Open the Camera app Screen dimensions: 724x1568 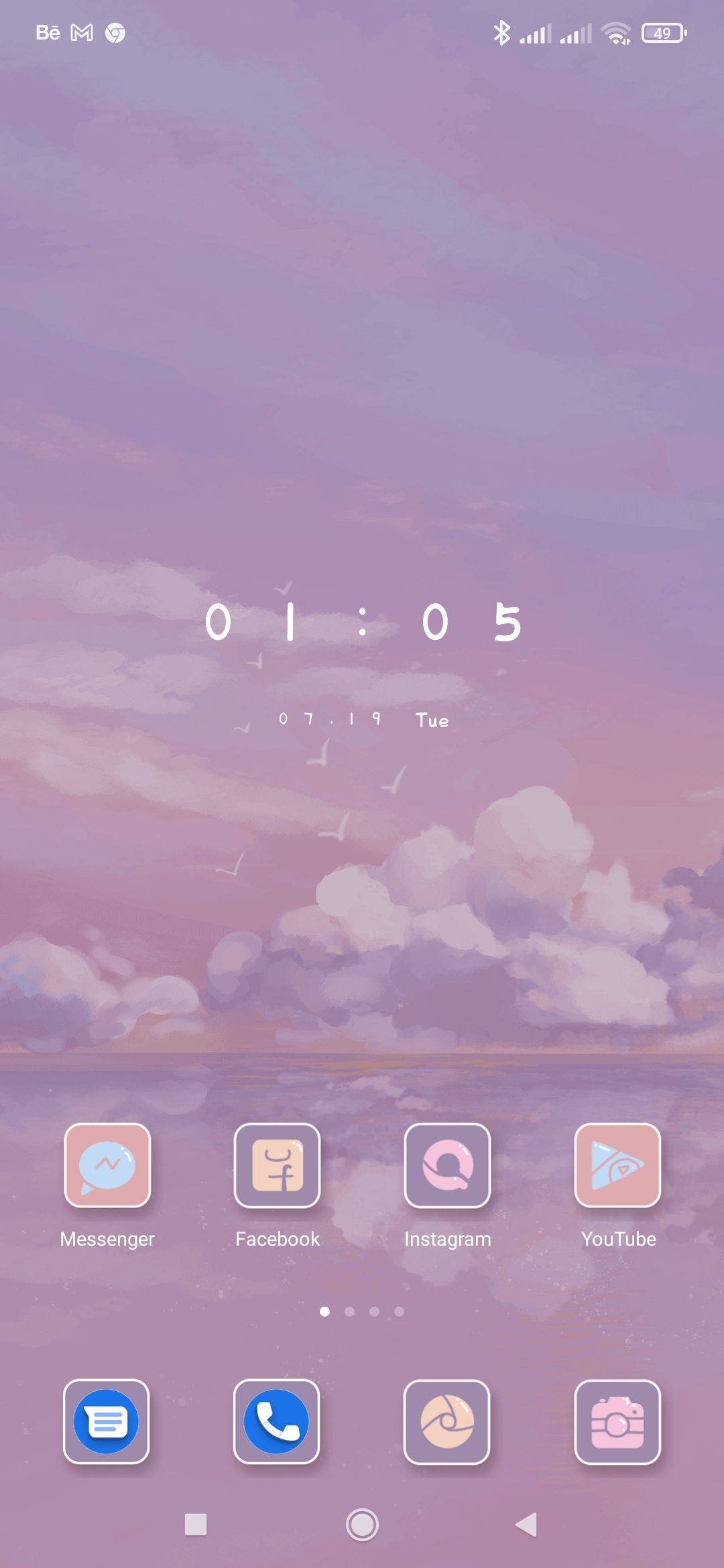click(x=618, y=1423)
